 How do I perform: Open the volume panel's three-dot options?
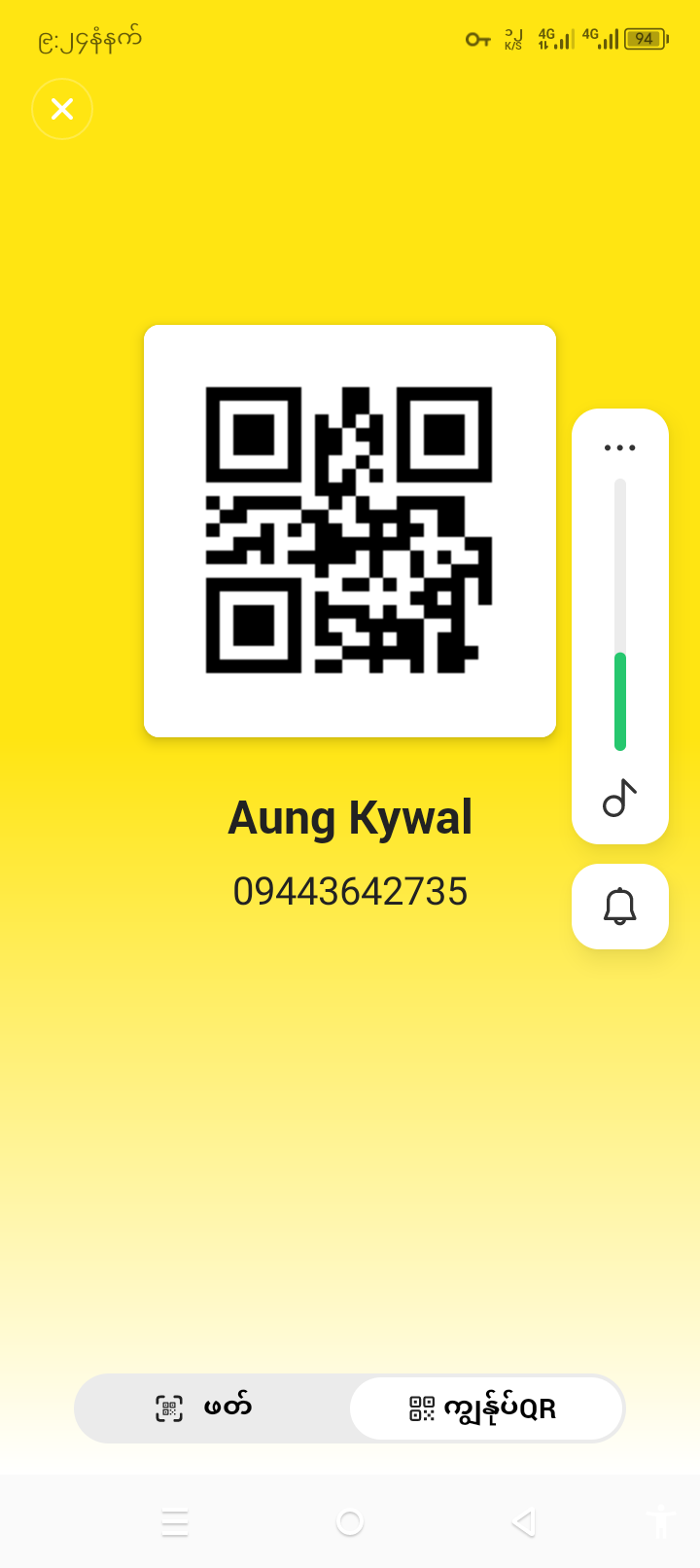tap(619, 448)
